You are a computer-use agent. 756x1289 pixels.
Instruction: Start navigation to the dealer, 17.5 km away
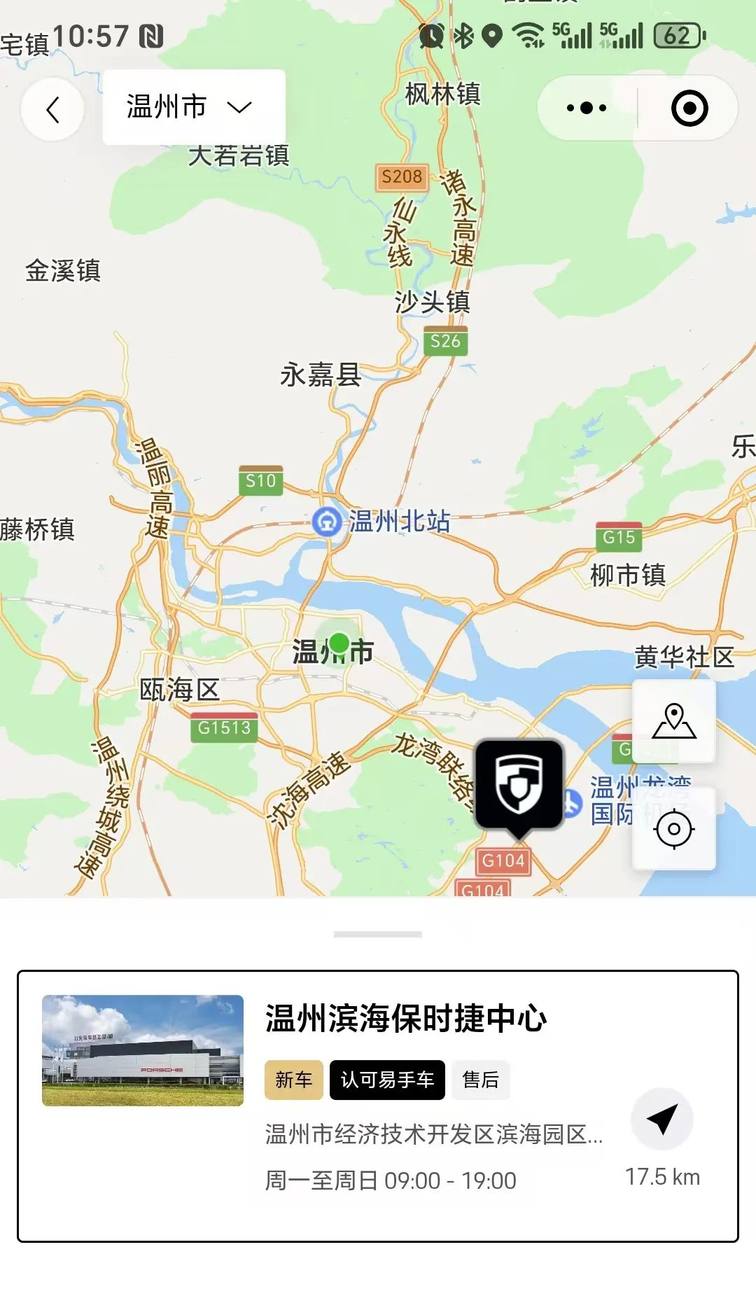click(x=662, y=1119)
